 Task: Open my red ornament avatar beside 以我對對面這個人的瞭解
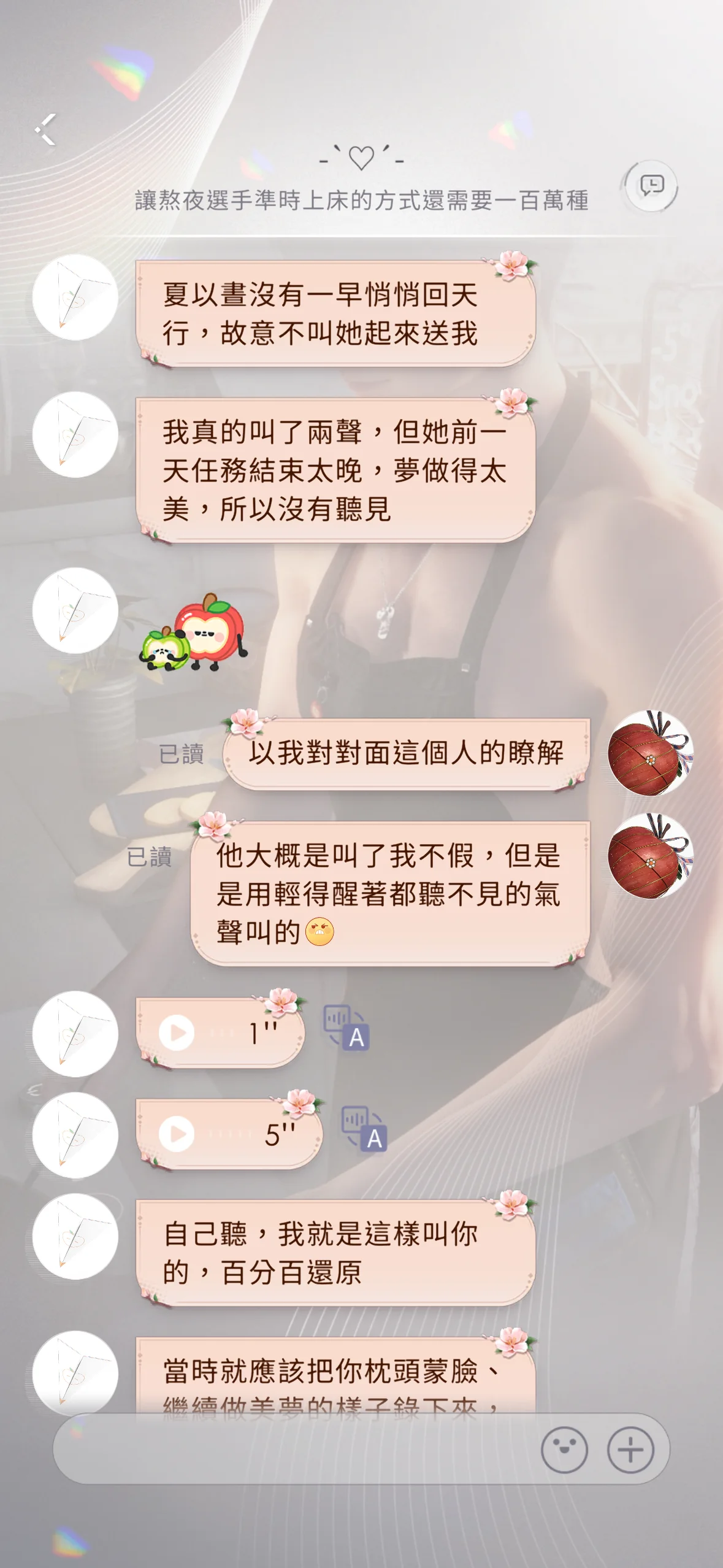click(x=650, y=753)
